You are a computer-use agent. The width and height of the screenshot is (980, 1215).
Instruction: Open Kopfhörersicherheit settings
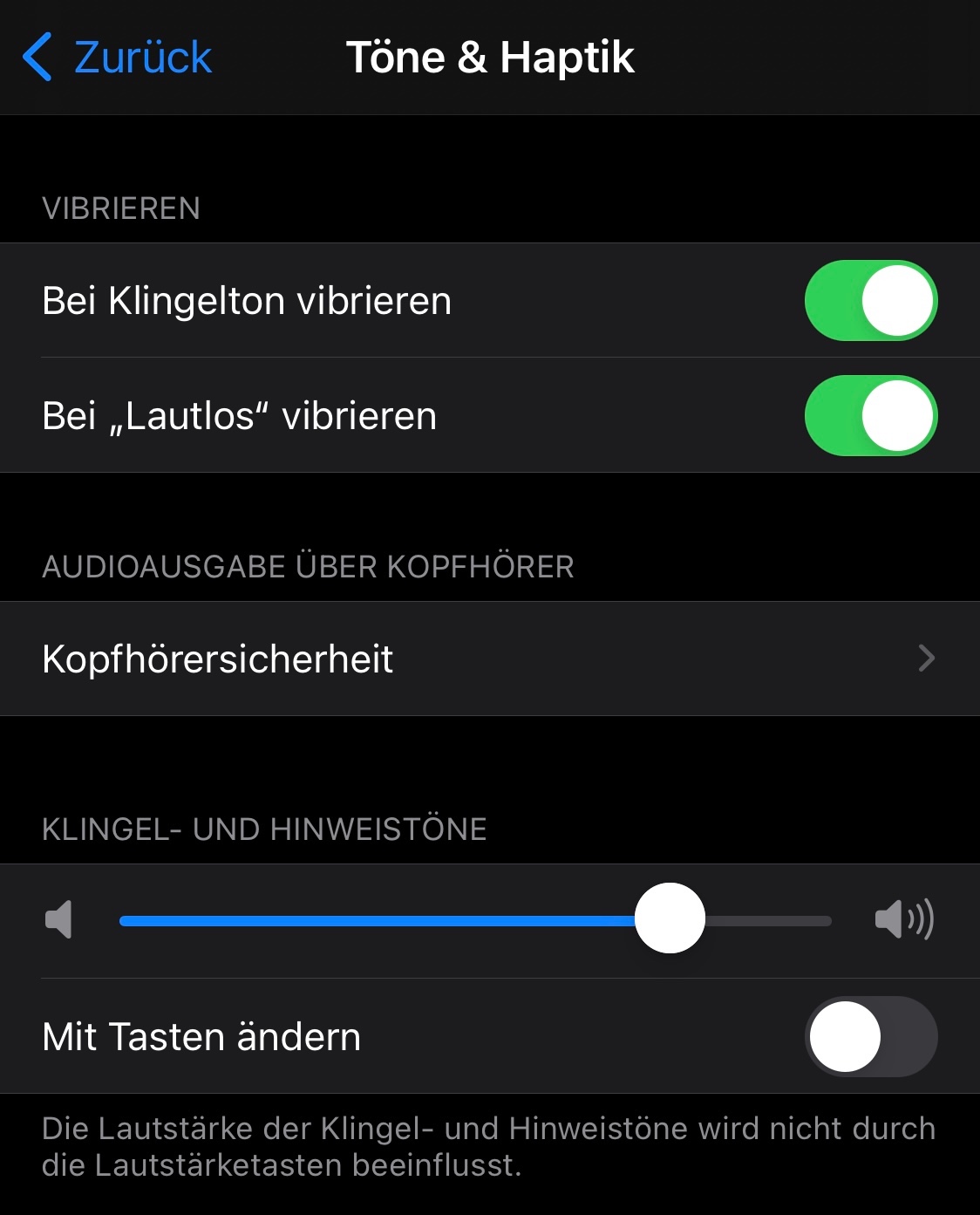pos(488,659)
